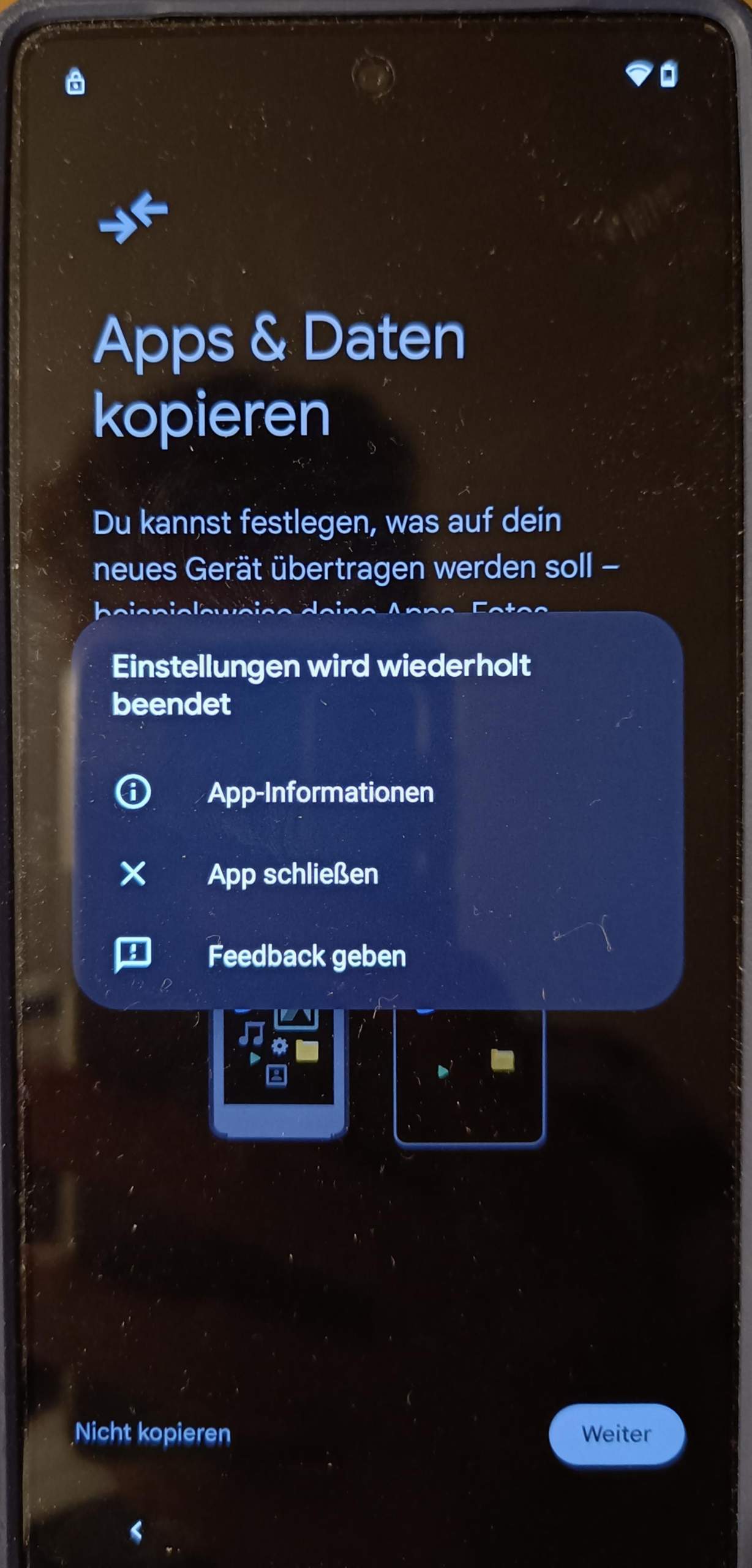Tap the Weiter button
752x1568 pixels.
click(616, 1434)
